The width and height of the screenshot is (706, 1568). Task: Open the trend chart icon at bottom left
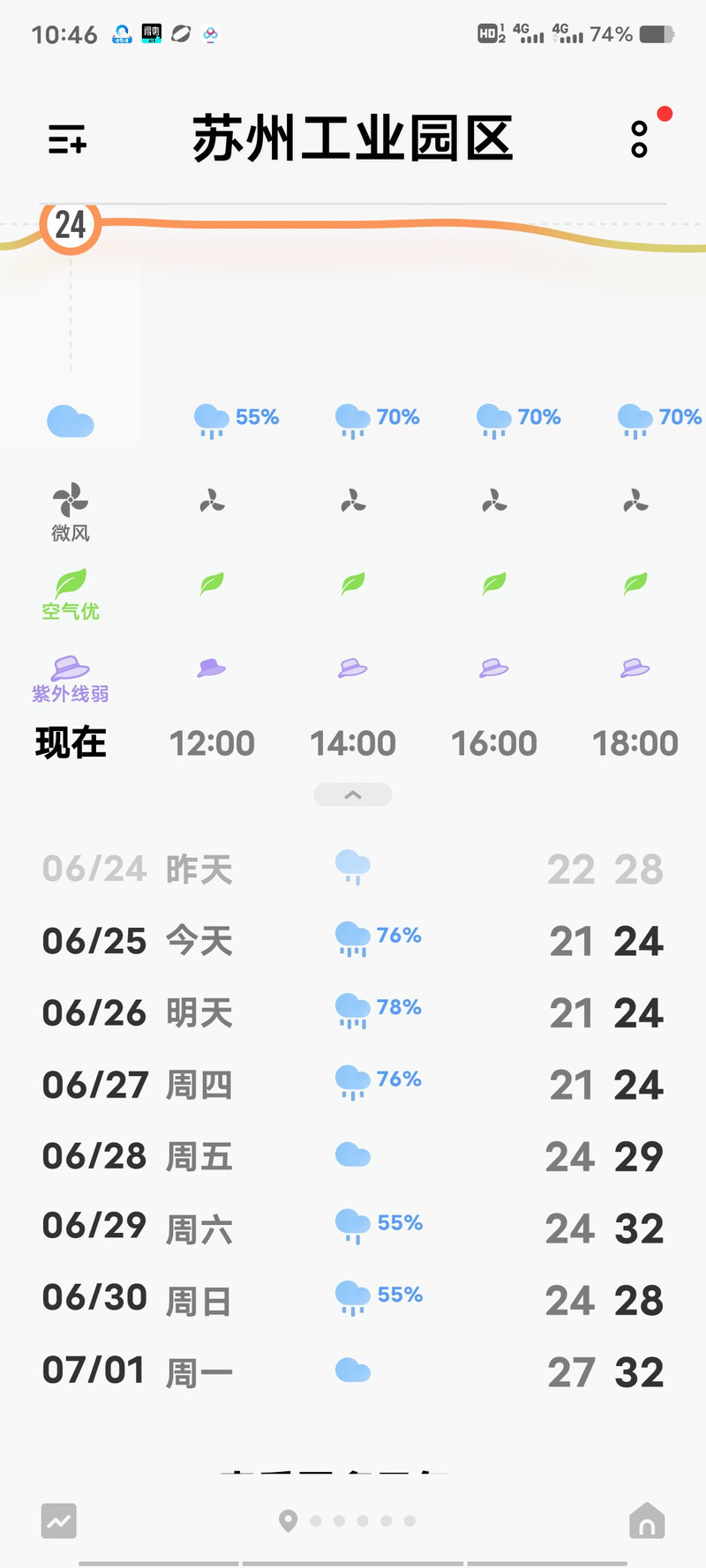(x=58, y=1520)
